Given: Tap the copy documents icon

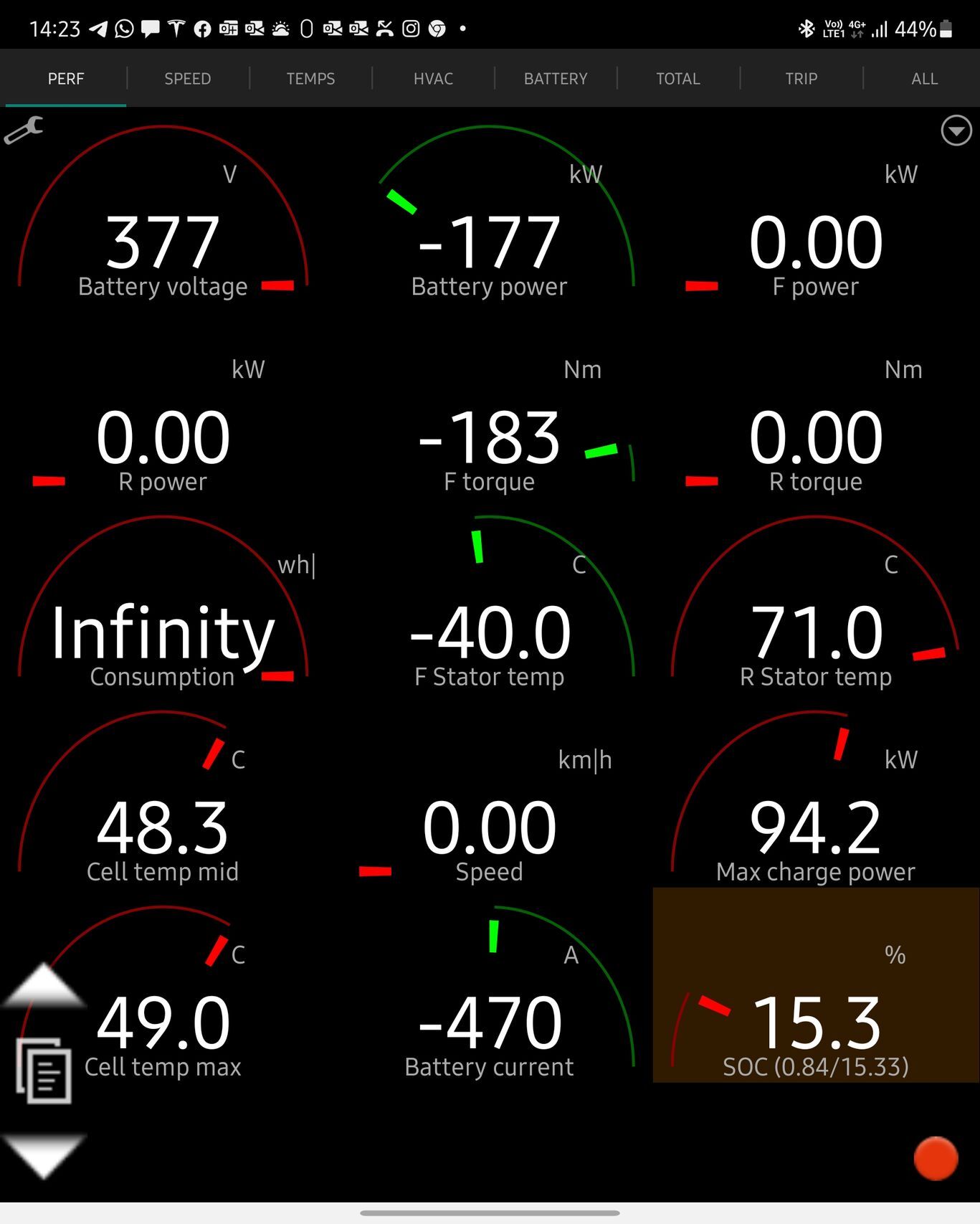Looking at the screenshot, I should coord(44,1071).
